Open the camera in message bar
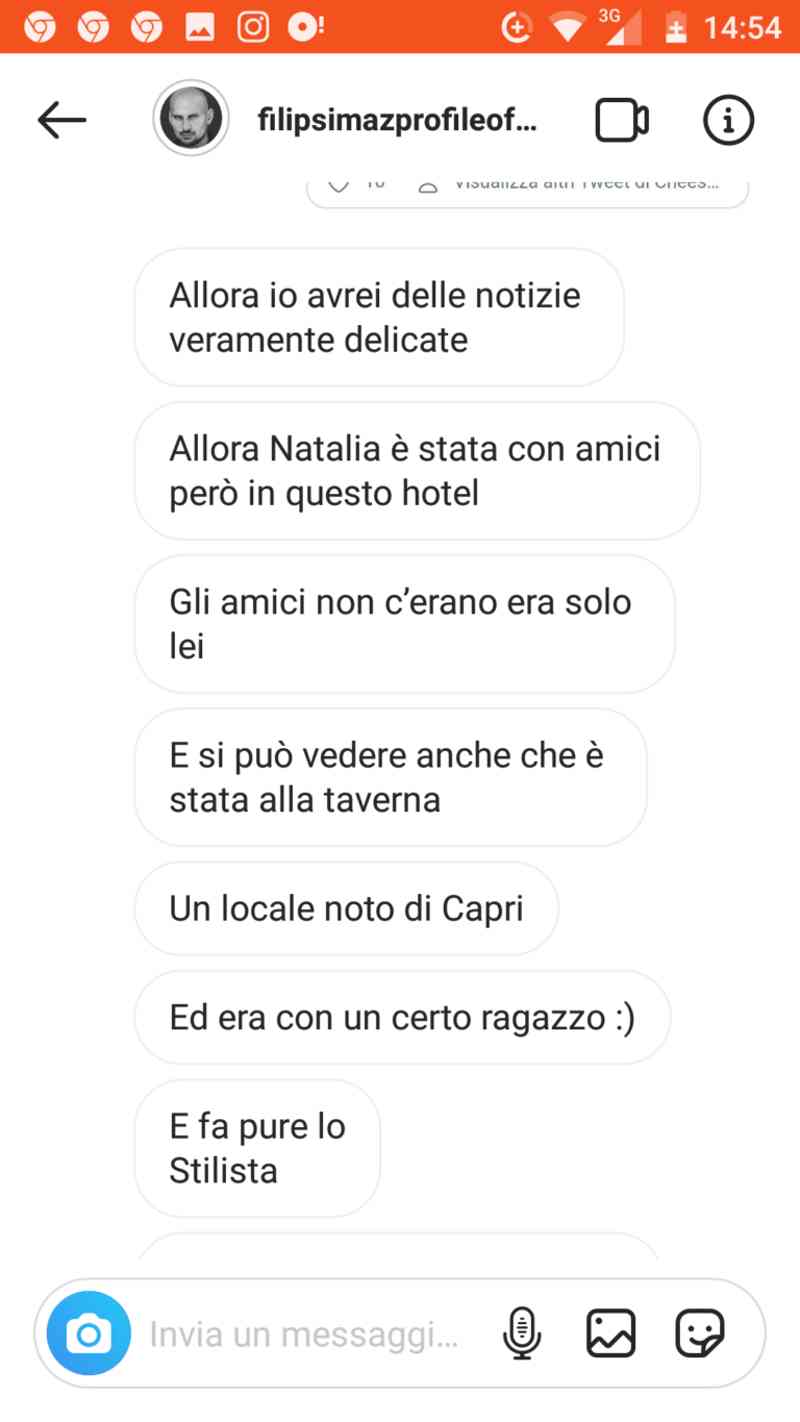This screenshot has width=800, height=1422. 89,1333
